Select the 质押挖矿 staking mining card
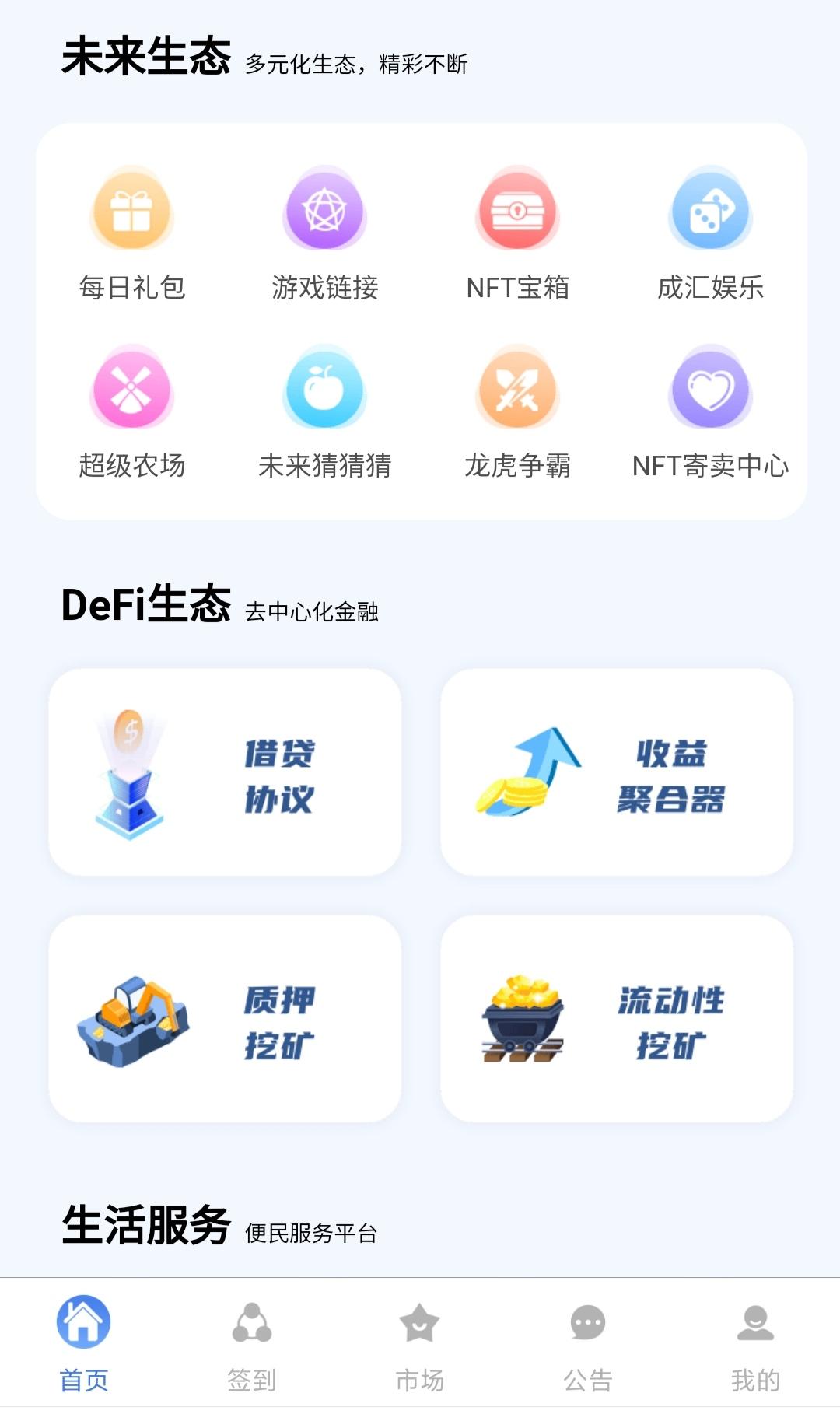This screenshot has width=840, height=1421. (x=225, y=1019)
